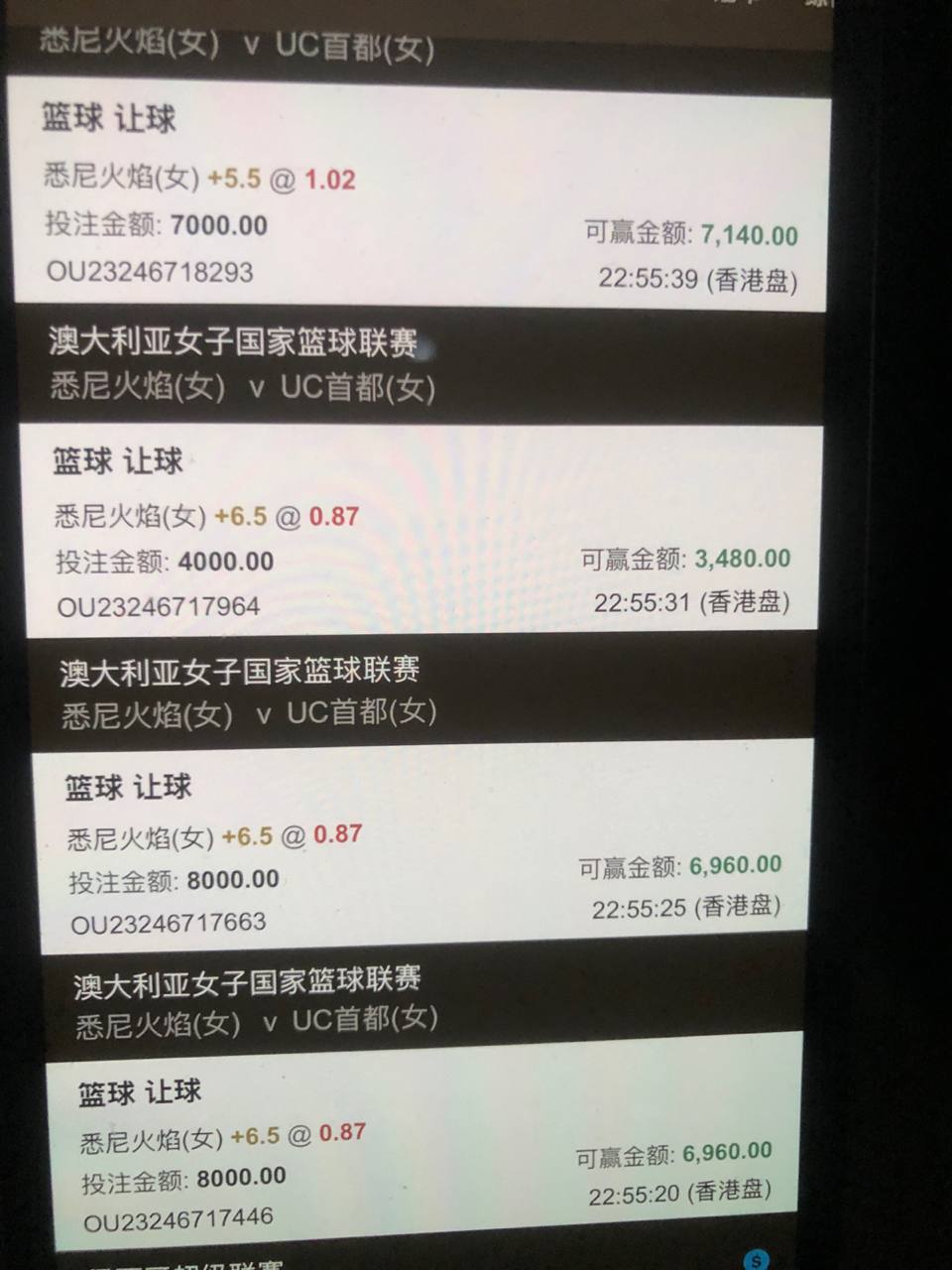Open bet slip OU23246718293
Viewport: 952px width, 1270px height.
150,272
